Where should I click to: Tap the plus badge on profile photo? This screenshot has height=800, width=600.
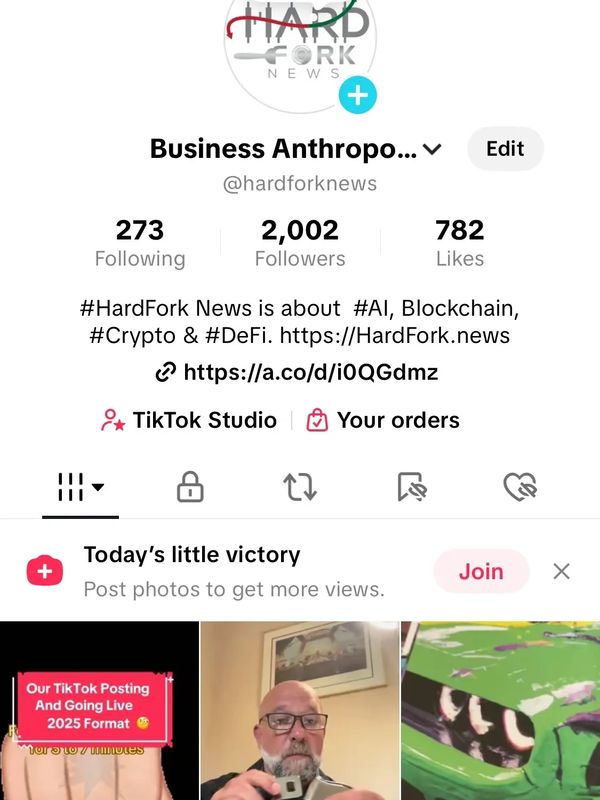click(x=357, y=96)
